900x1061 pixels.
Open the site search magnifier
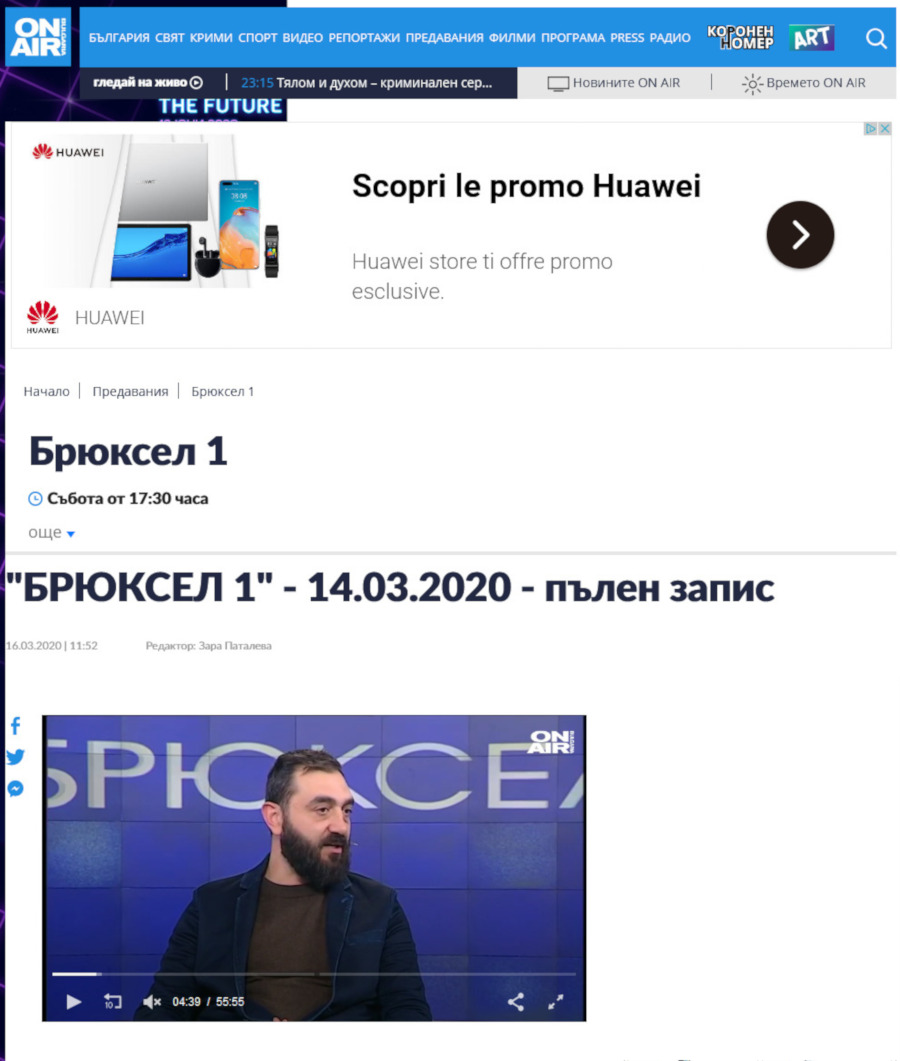(x=876, y=38)
